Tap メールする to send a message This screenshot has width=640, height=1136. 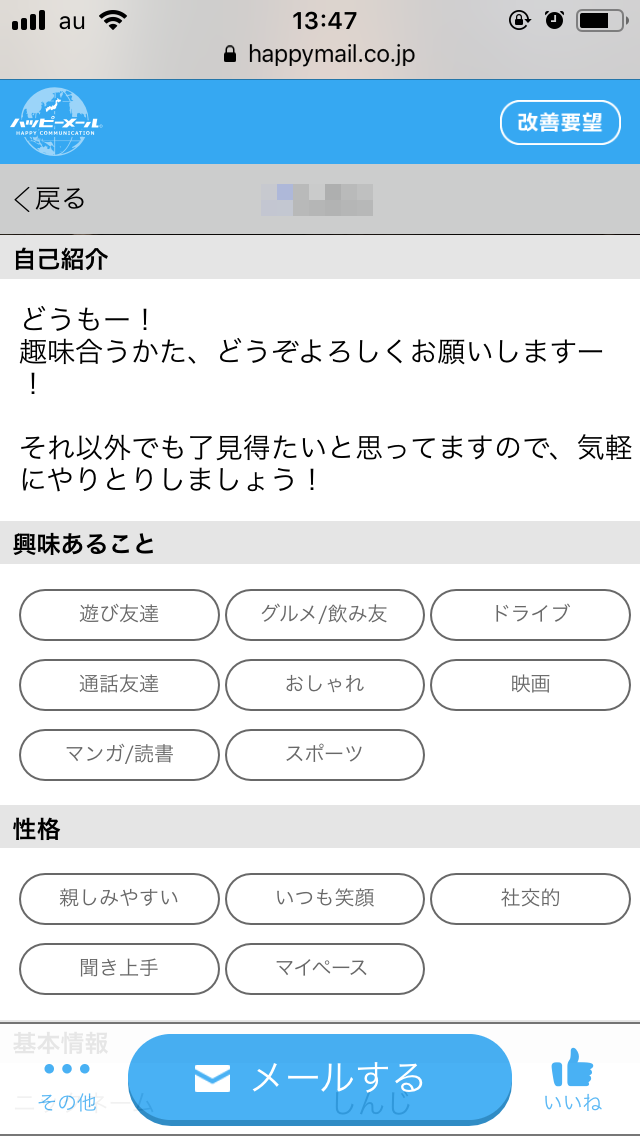click(320, 1077)
